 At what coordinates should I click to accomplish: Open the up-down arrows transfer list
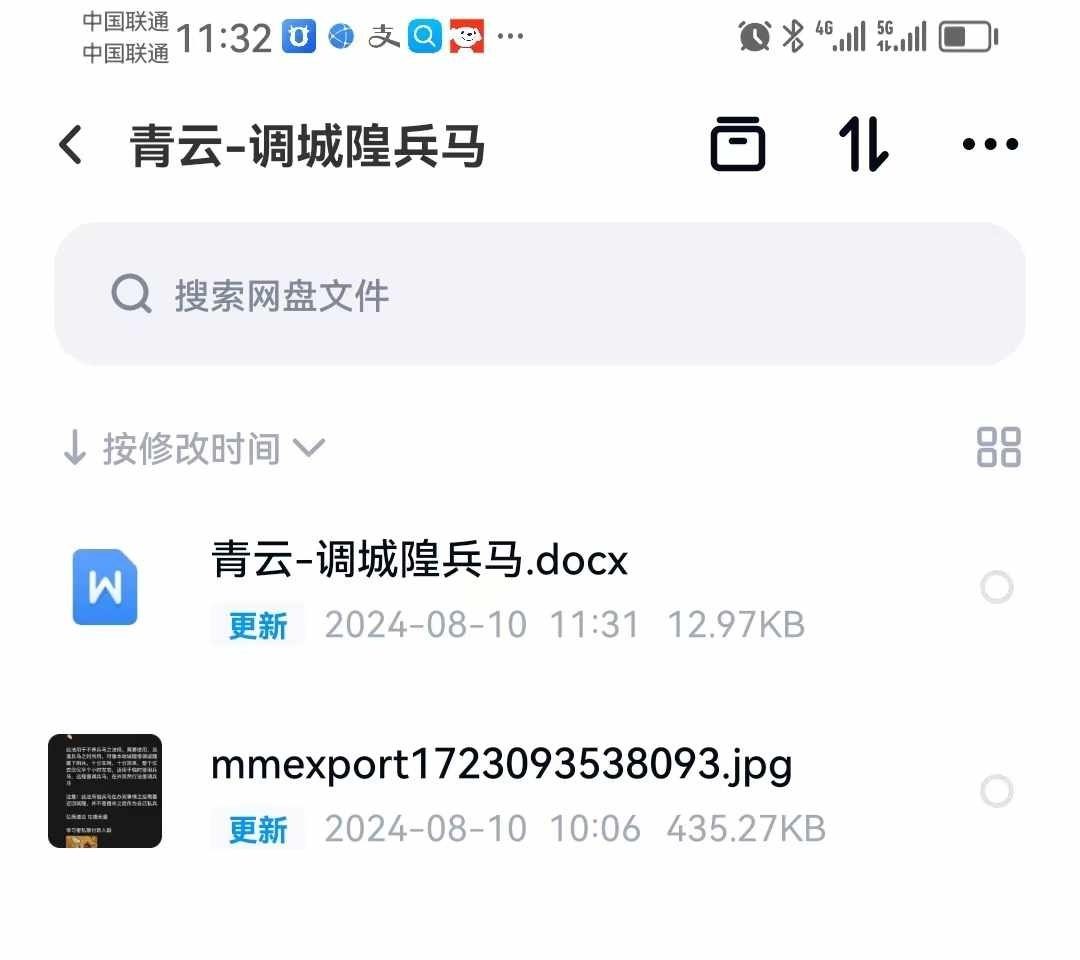tap(863, 145)
